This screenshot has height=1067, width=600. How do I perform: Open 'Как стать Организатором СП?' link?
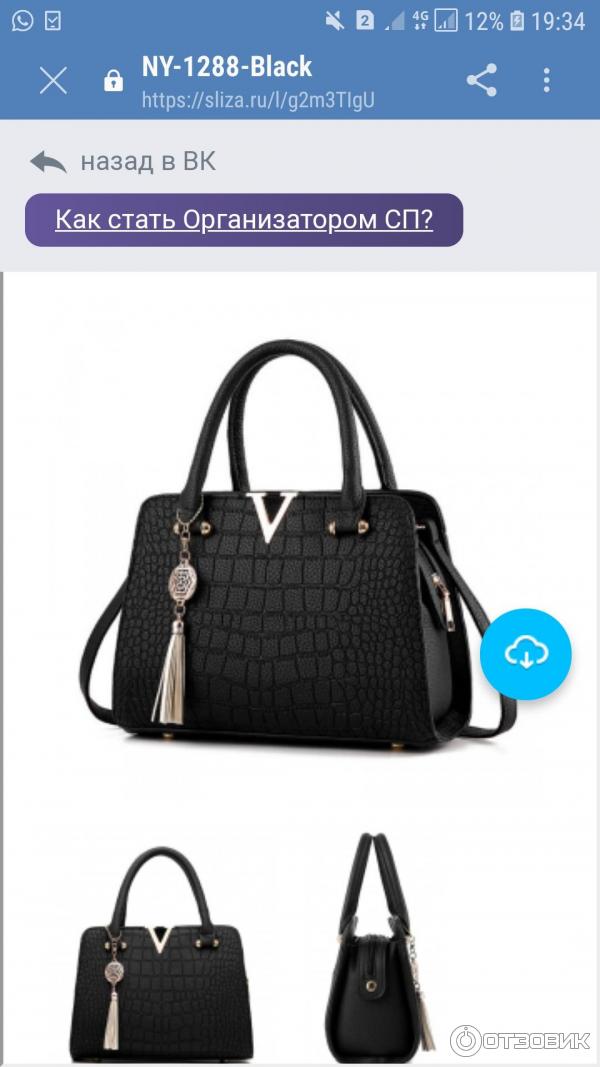[244, 220]
